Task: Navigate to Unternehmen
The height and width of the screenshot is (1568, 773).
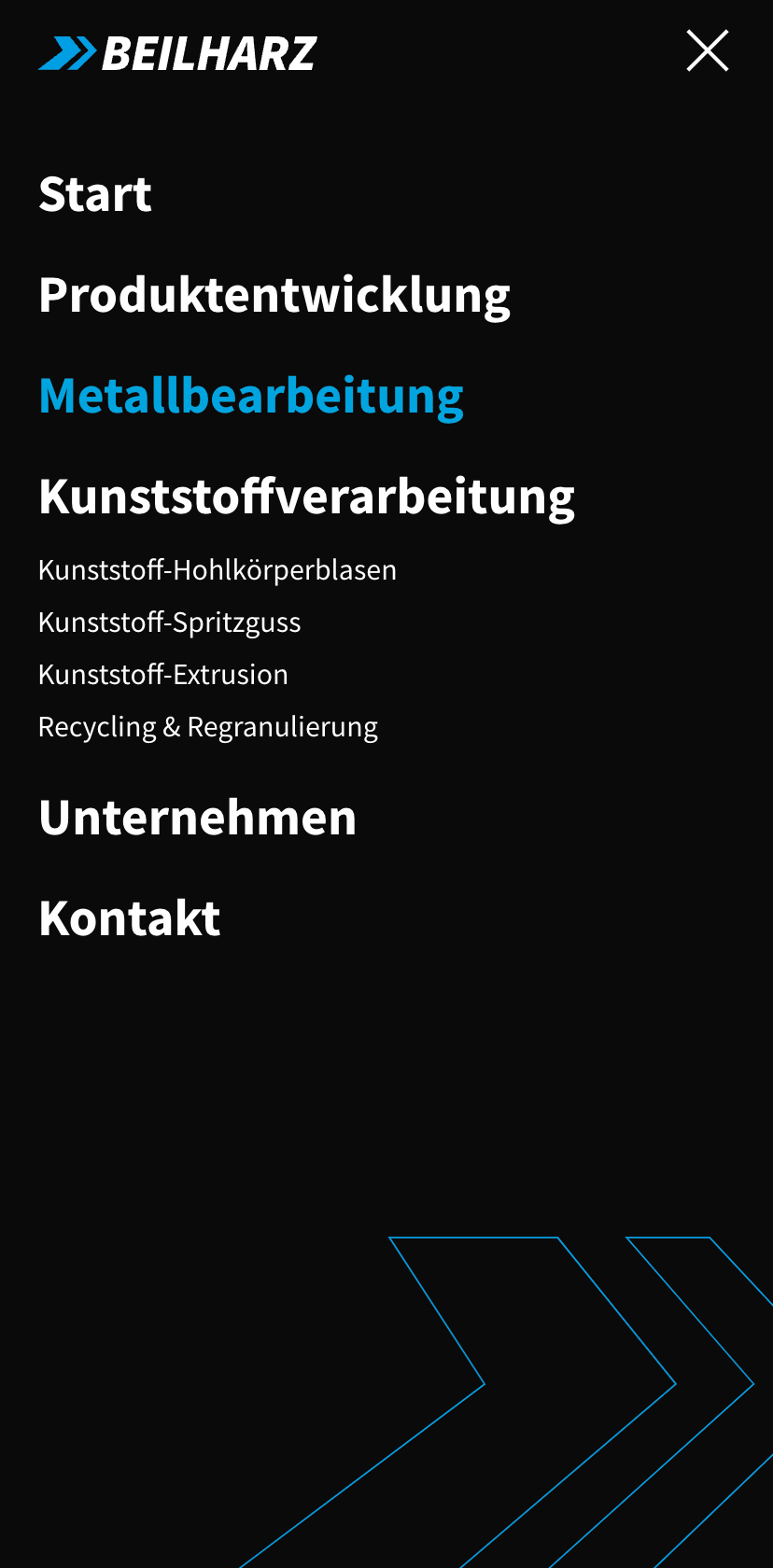Action: coord(198,818)
